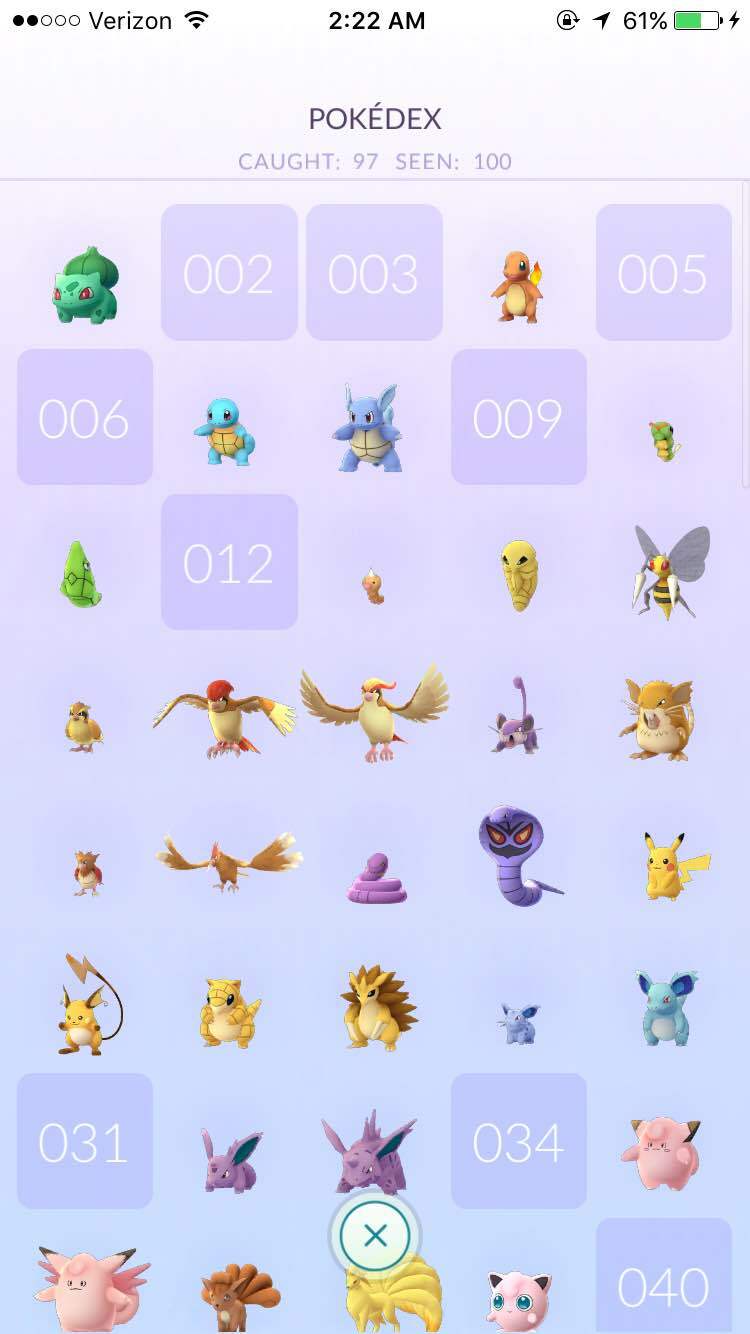Viewport: 750px width, 1334px height.
Task: Open Pidgeot's Pokédex entry
Action: (375, 712)
